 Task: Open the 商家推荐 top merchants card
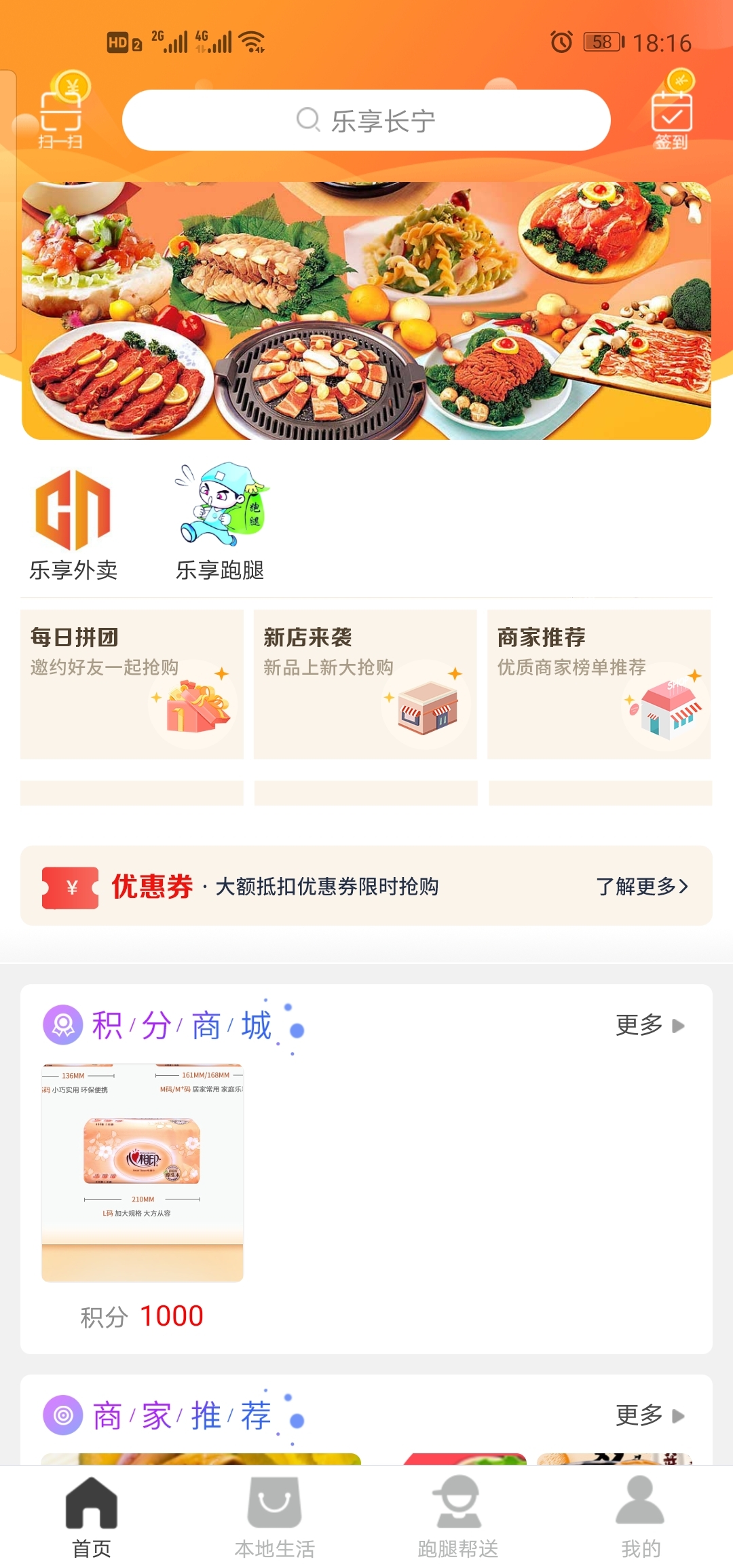click(x=599, y=684)
